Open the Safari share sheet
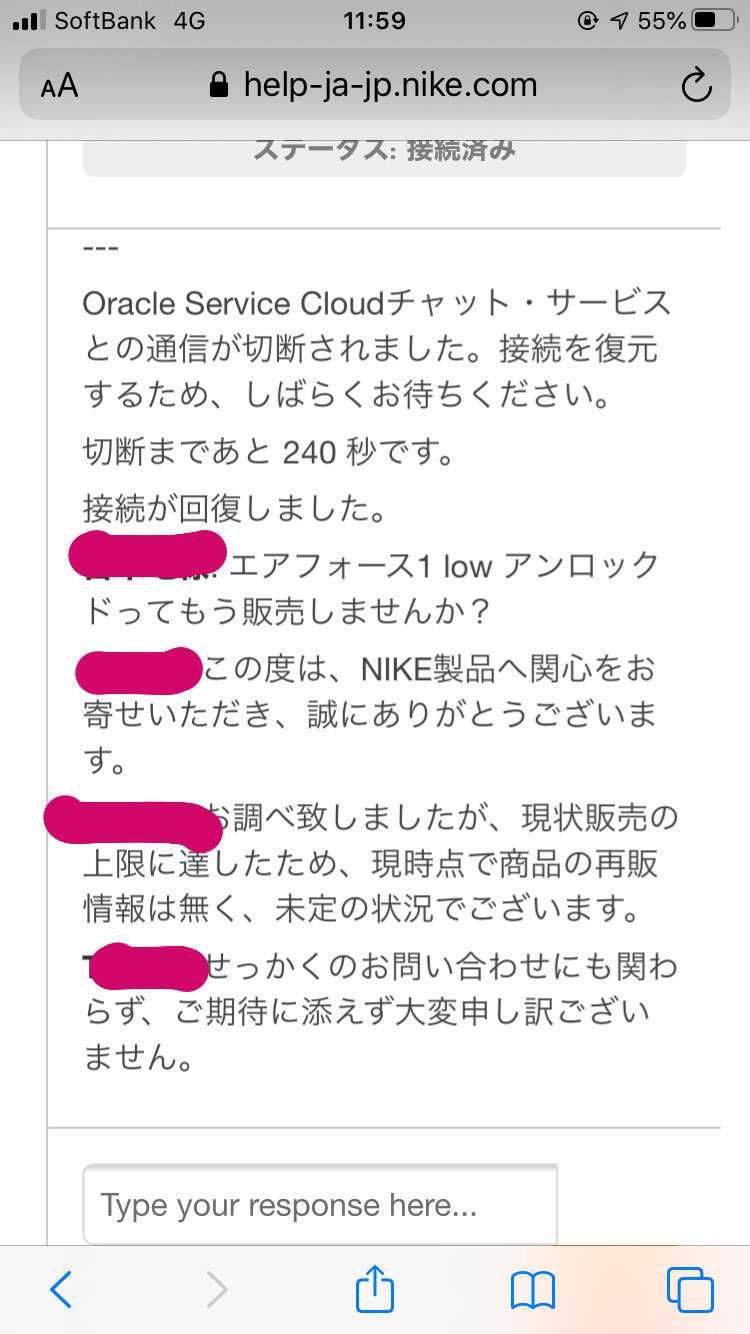The height and width of the screenshot is (1334, 750). pyautogui.click(x=375, y=1288)
